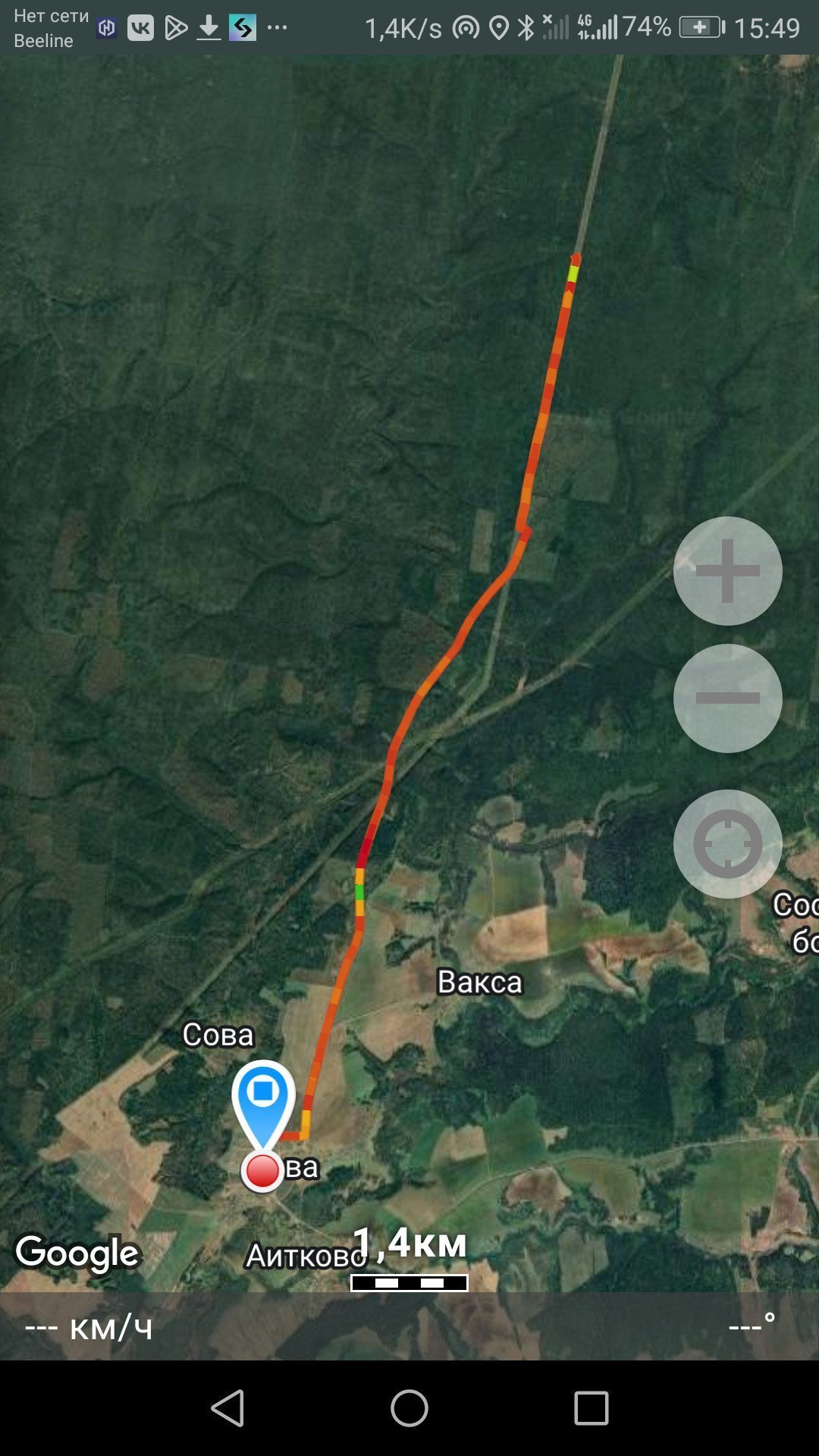
Task: Zoom out with the minus button
Action: 727,698
